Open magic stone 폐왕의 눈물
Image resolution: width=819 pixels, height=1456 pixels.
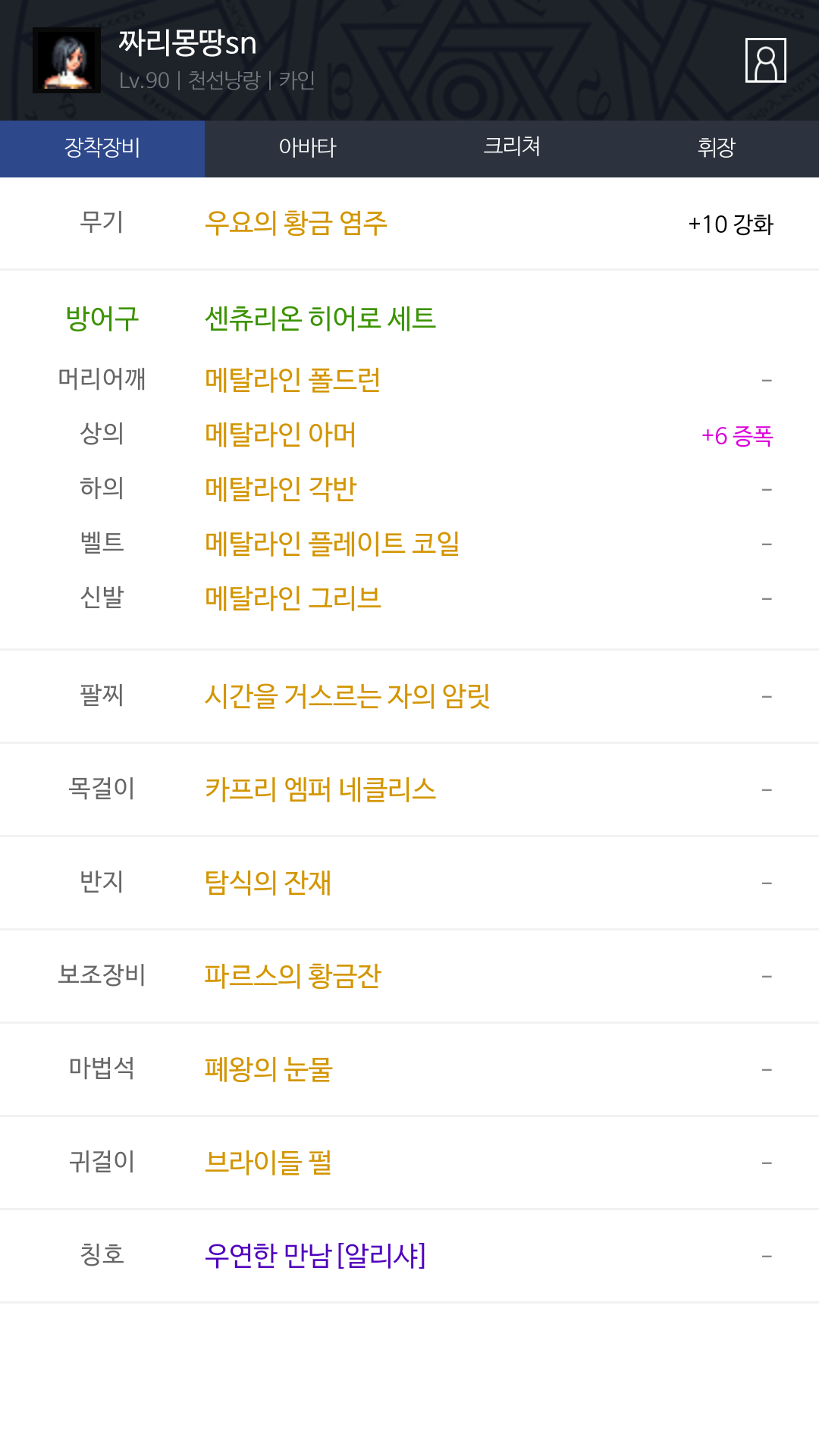point(268,1069)
